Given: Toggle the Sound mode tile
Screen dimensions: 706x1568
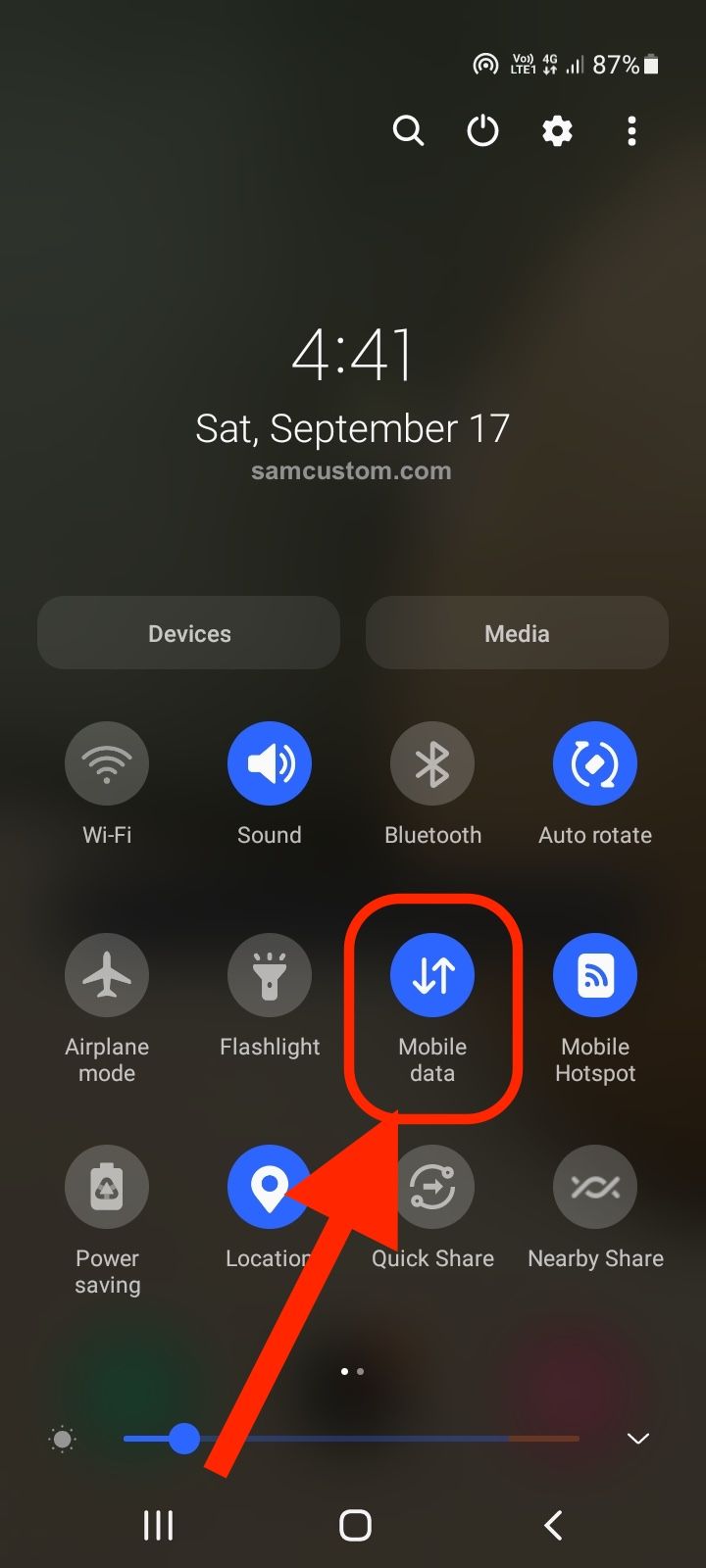Looking at the screenshot, I should (270, 763).
